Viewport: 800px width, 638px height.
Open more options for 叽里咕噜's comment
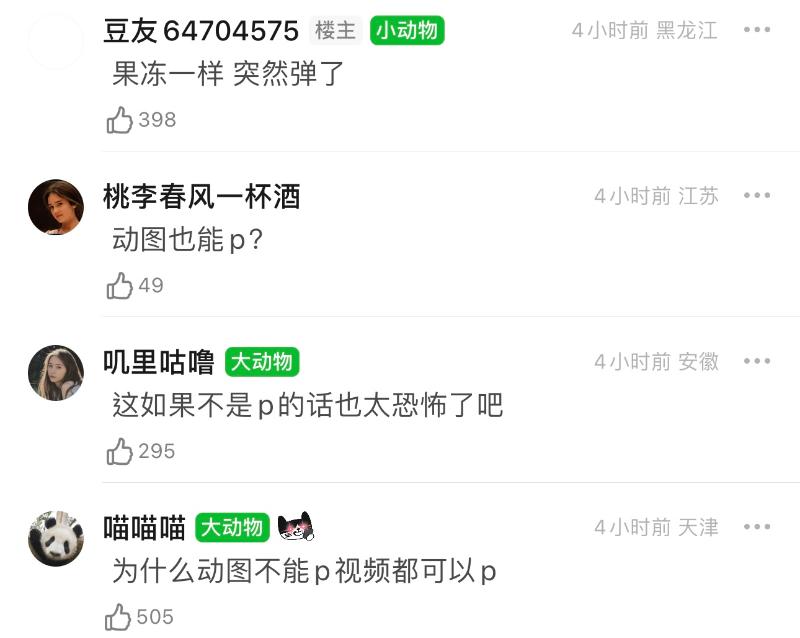pyautogui.click(x=757, y=361)
